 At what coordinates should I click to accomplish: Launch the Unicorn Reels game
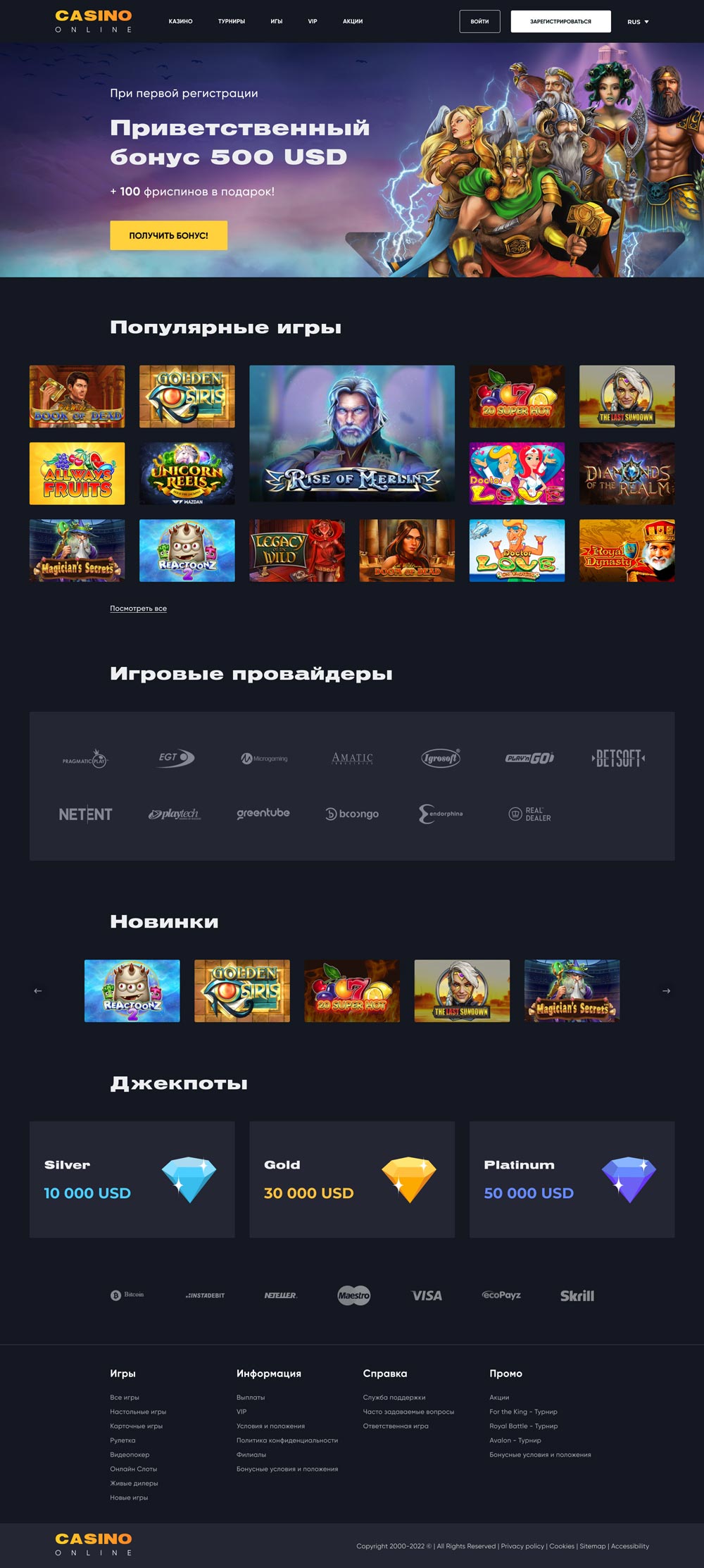187,473
